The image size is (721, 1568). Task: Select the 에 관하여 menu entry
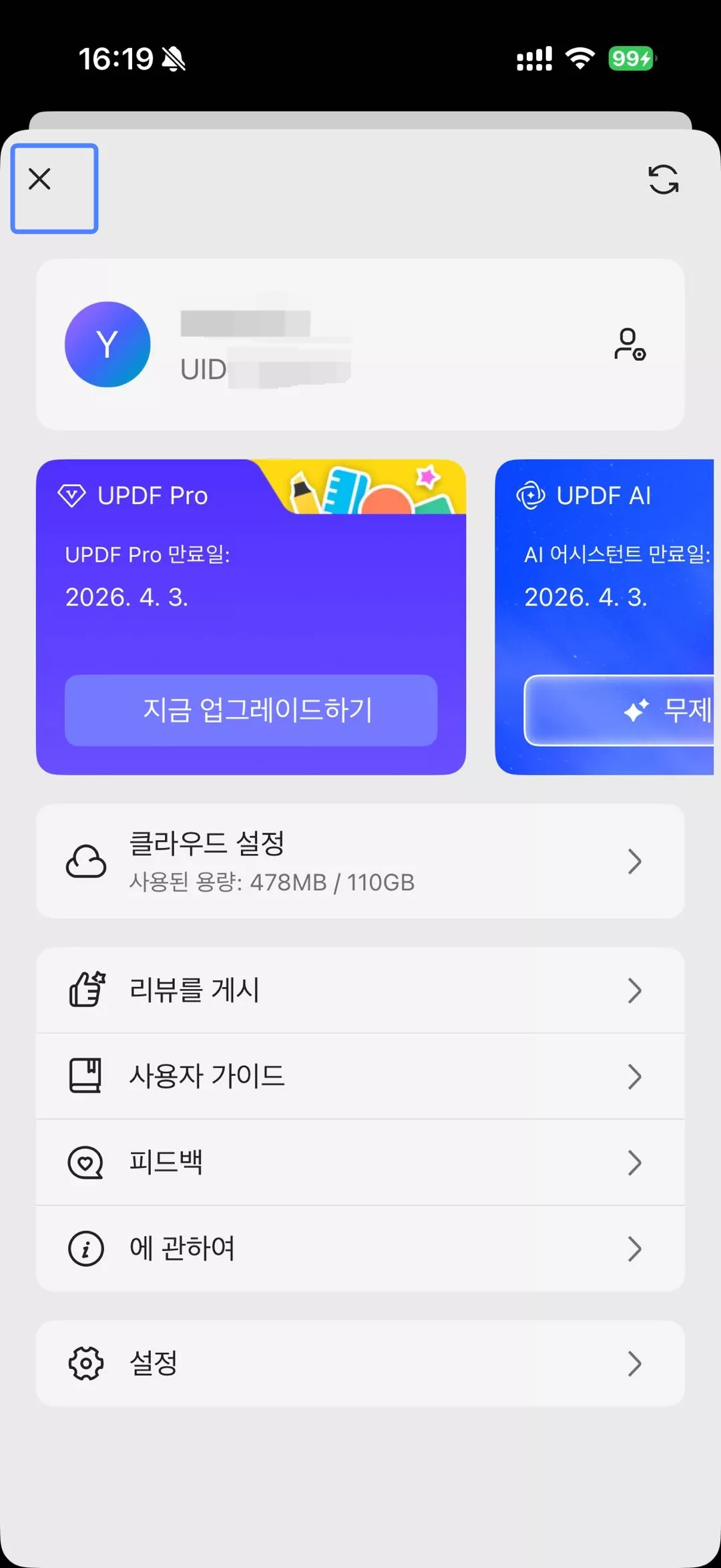click(x=360, y=1247)
